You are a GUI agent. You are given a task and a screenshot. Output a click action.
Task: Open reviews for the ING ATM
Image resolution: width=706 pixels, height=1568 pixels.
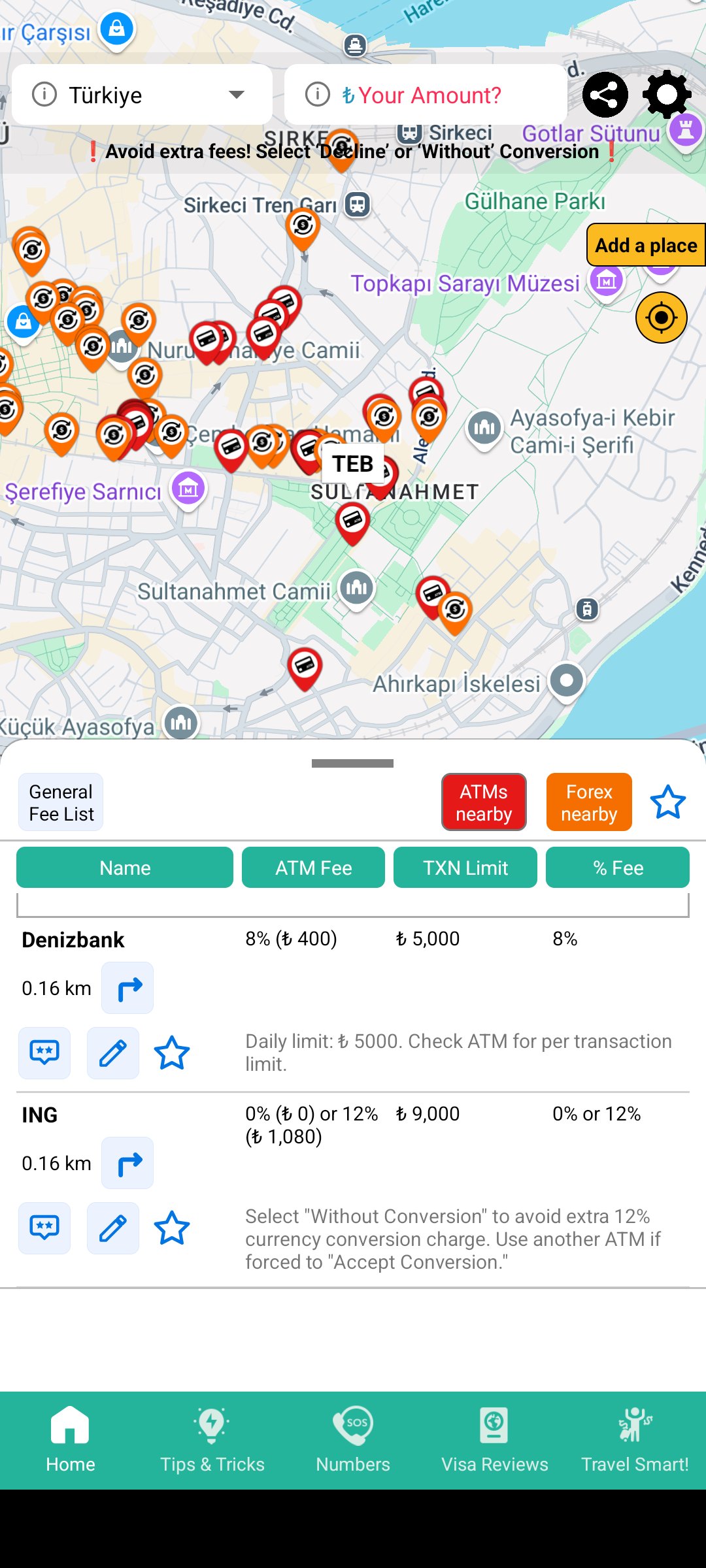pyautogui.click(x=44, y=1228)
